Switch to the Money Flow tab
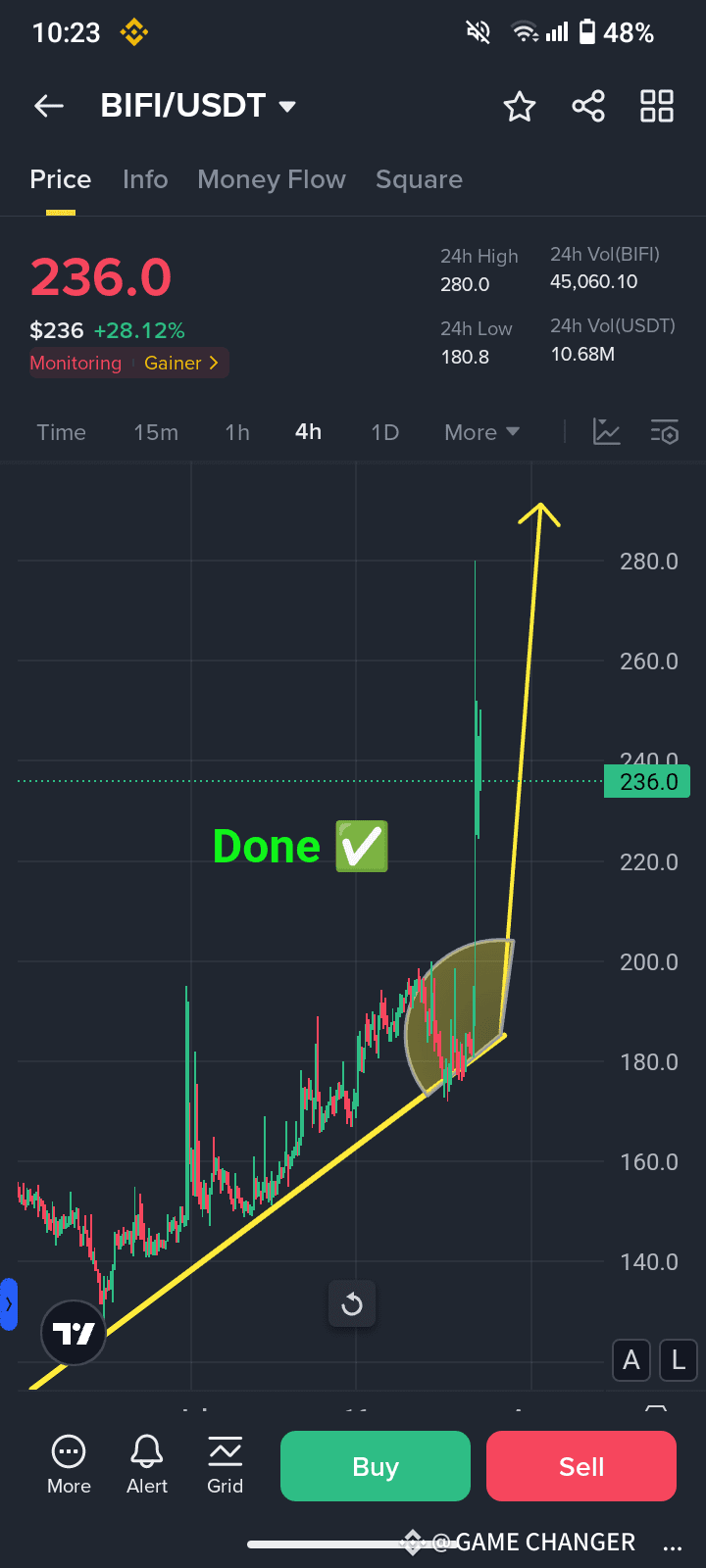Screen dimensions: 706x1568 pos(272,179)
